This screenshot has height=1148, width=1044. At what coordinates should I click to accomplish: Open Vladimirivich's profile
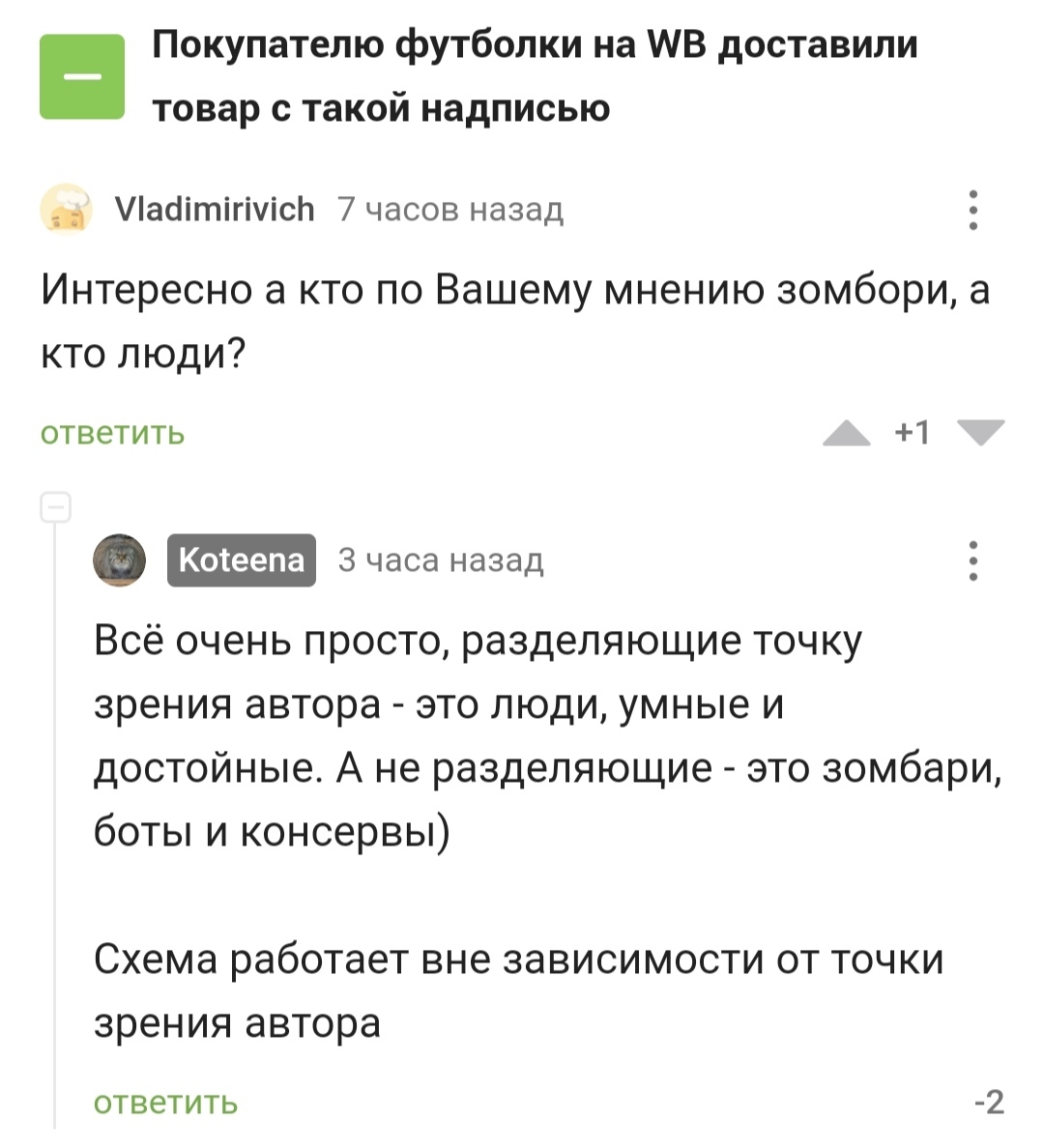[215, 209]
